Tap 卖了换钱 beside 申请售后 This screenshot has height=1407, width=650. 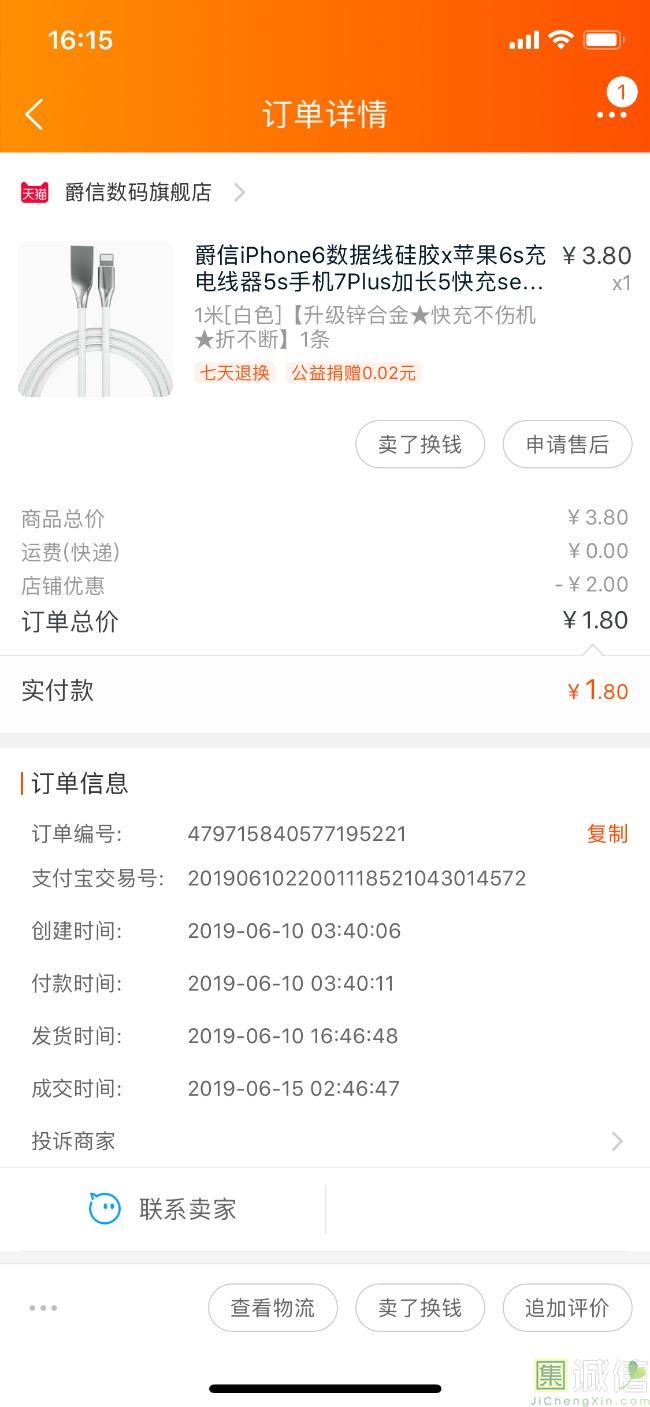(420, 445)
